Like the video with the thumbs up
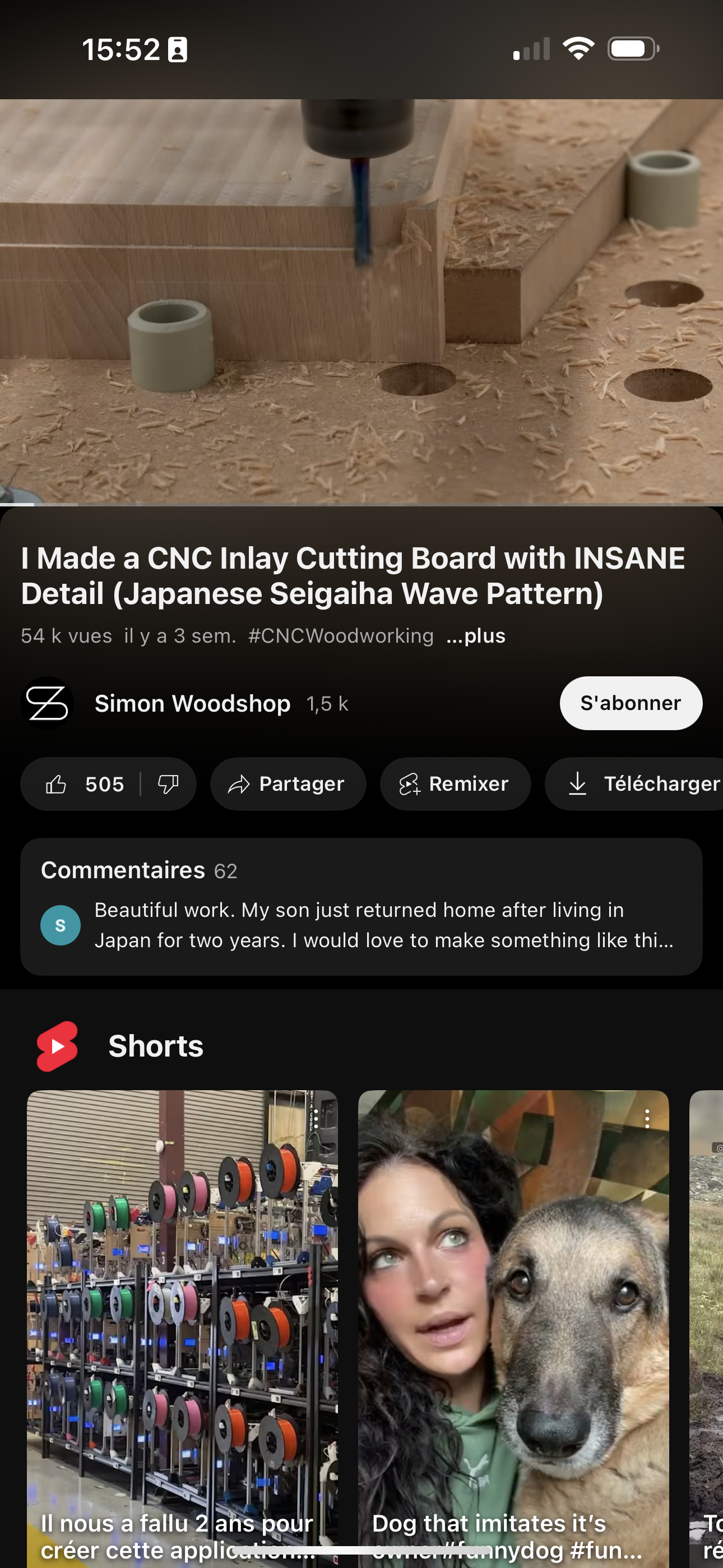 (x=57, y=784)
